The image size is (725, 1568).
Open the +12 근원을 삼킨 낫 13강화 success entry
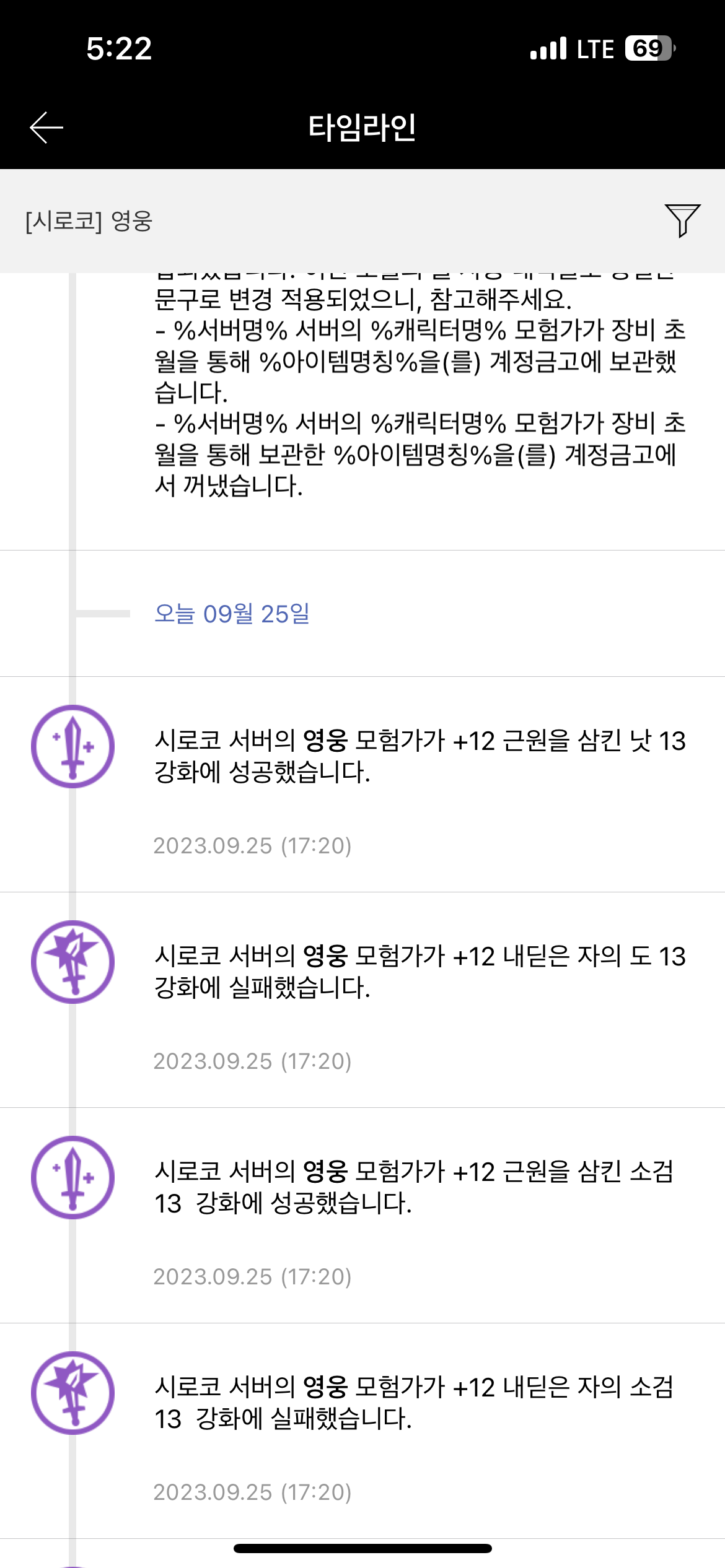(x=362, y=785)
